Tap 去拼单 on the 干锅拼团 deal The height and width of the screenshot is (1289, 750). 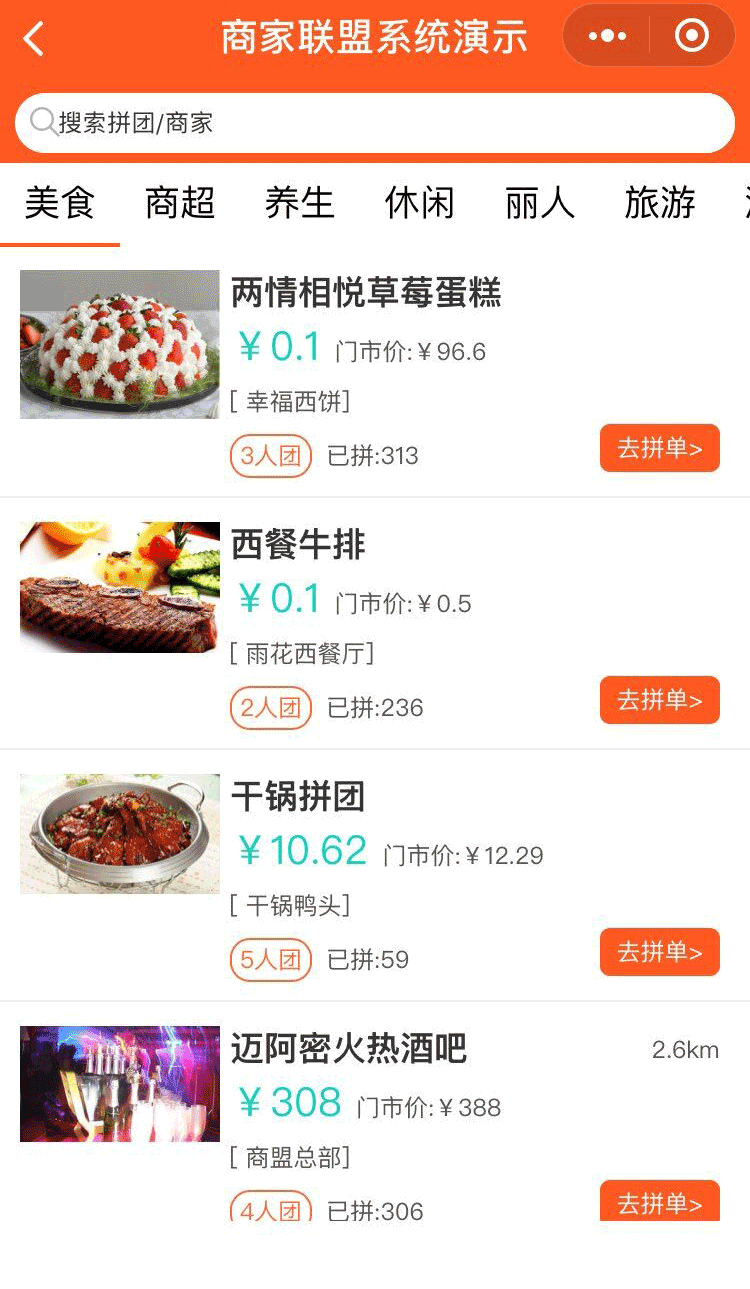(659, 952)
